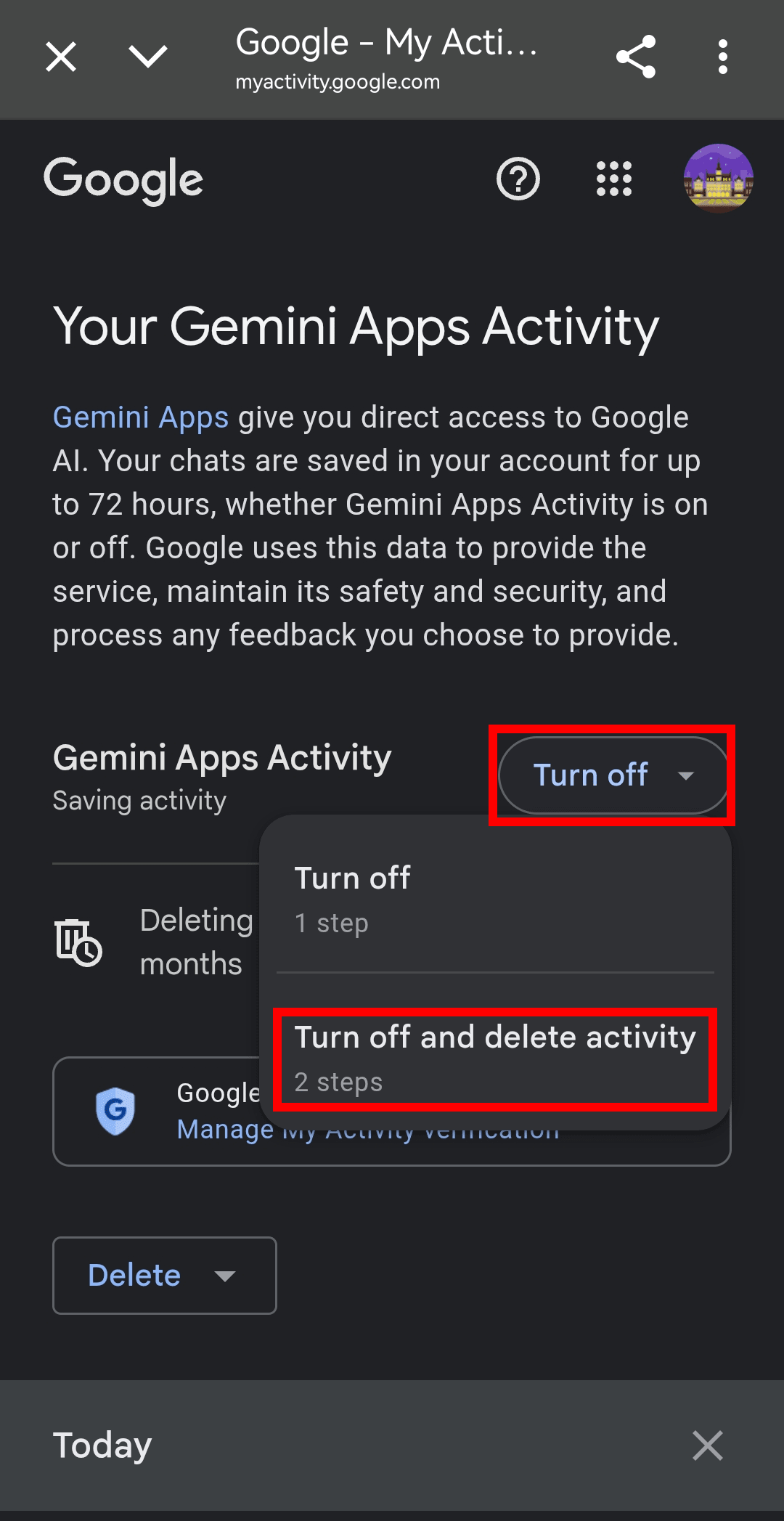Share the My Activity page
The height and width of the screenshot is (1521, 784).
pyautogui.click(x=634, y=57)
